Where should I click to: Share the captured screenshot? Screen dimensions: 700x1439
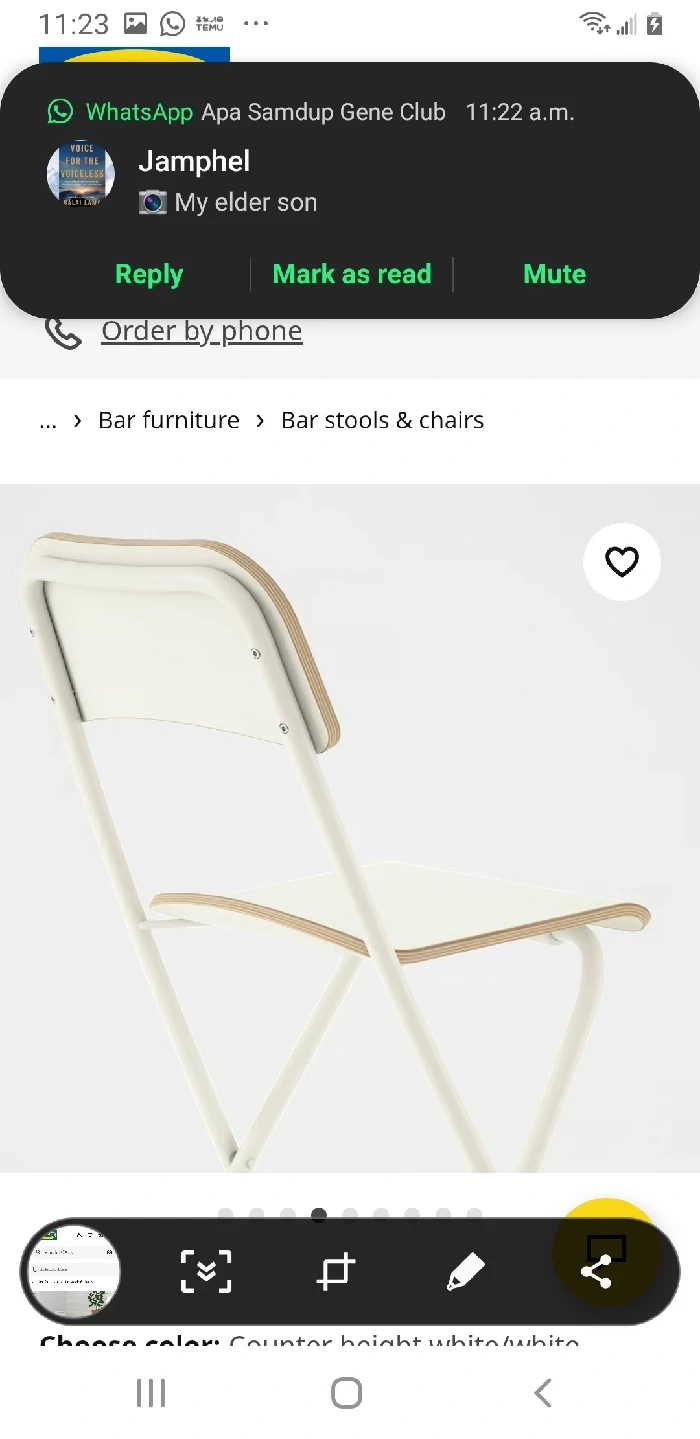tap(596, 1272)
